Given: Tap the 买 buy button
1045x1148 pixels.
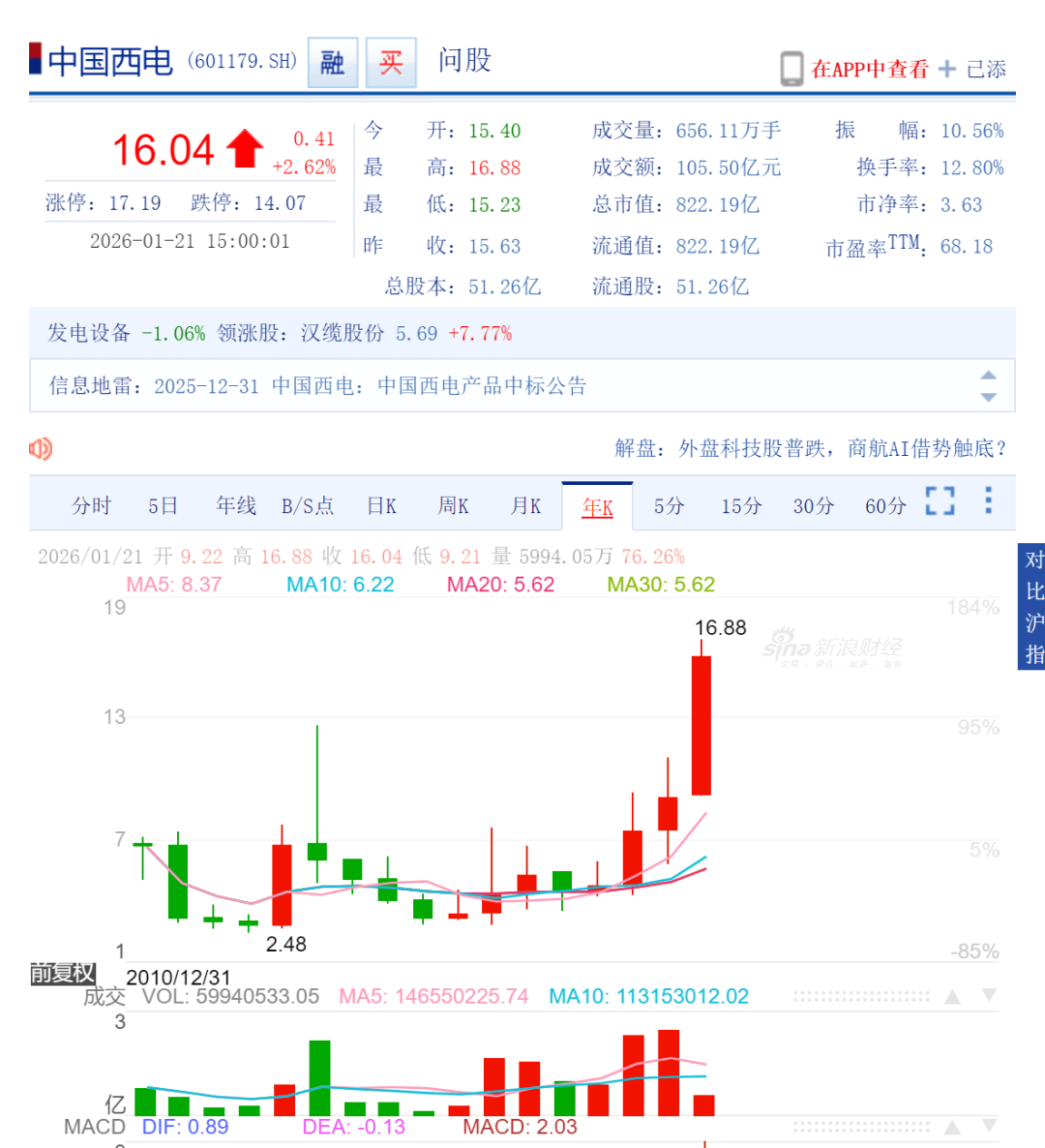Looking at the screenshot, I should point(391,63).
